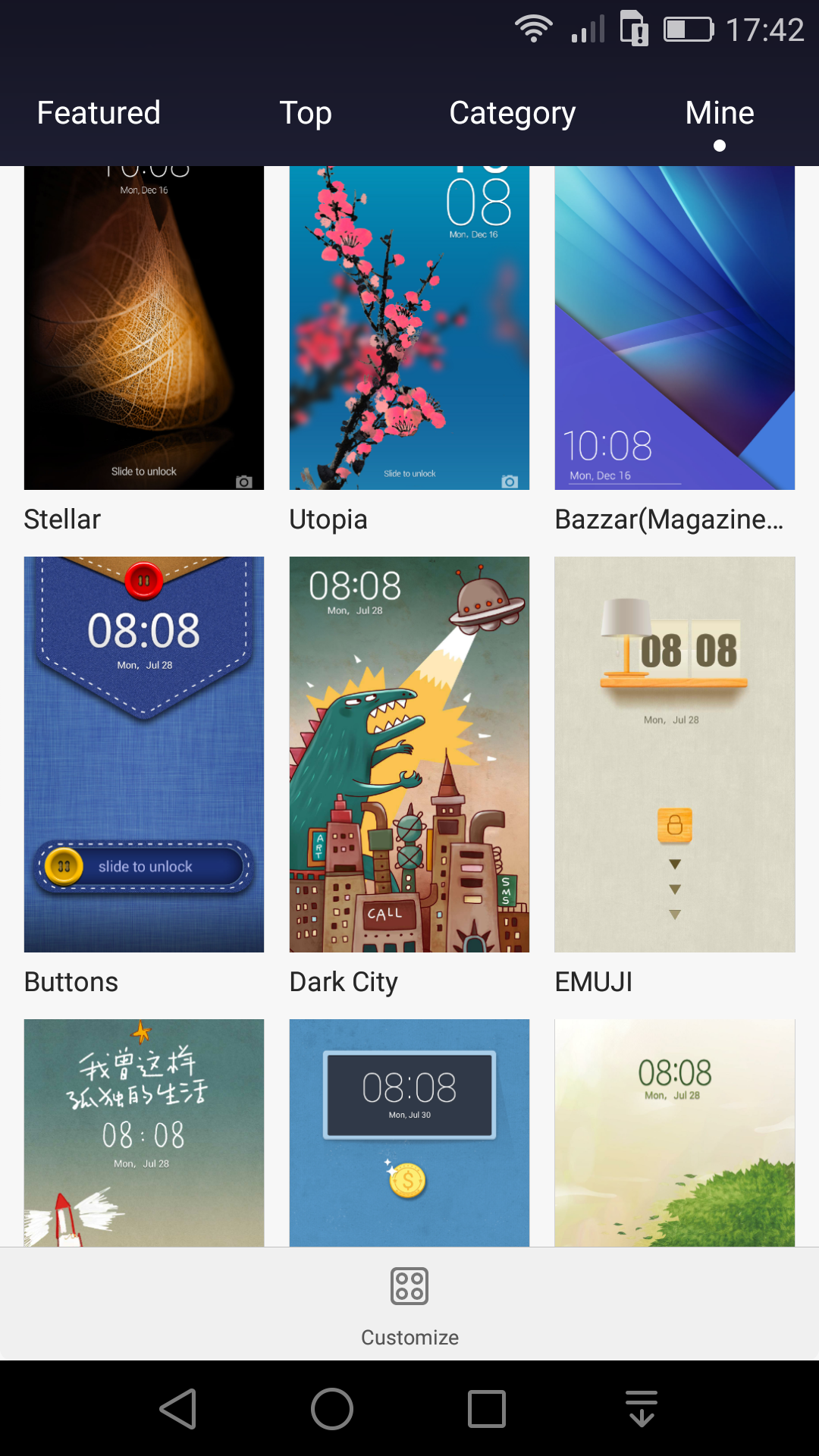Open the Dark City theme
The height and width of the screenshot is (1456, 819).
409,755
